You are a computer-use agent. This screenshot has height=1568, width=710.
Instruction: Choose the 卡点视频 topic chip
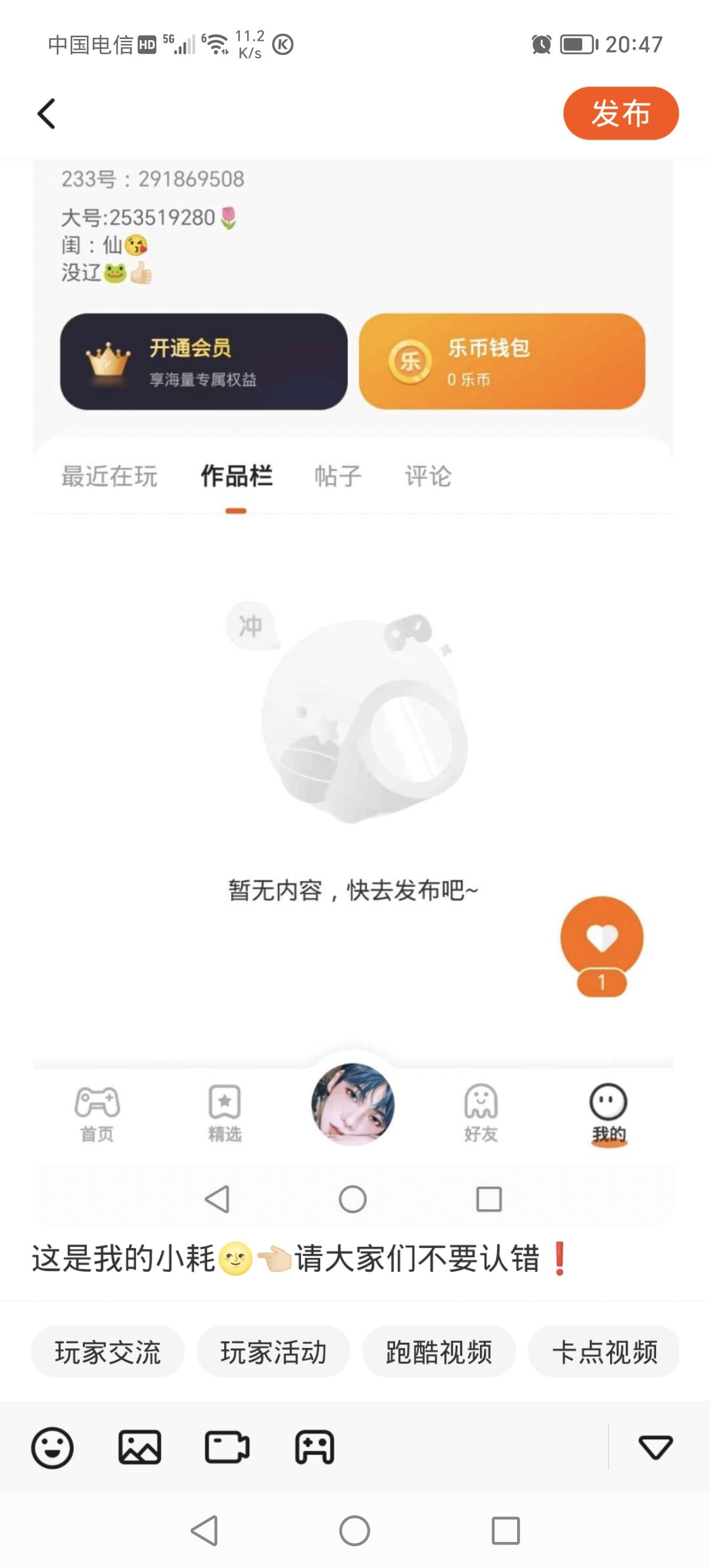[x=604, y=1352]
